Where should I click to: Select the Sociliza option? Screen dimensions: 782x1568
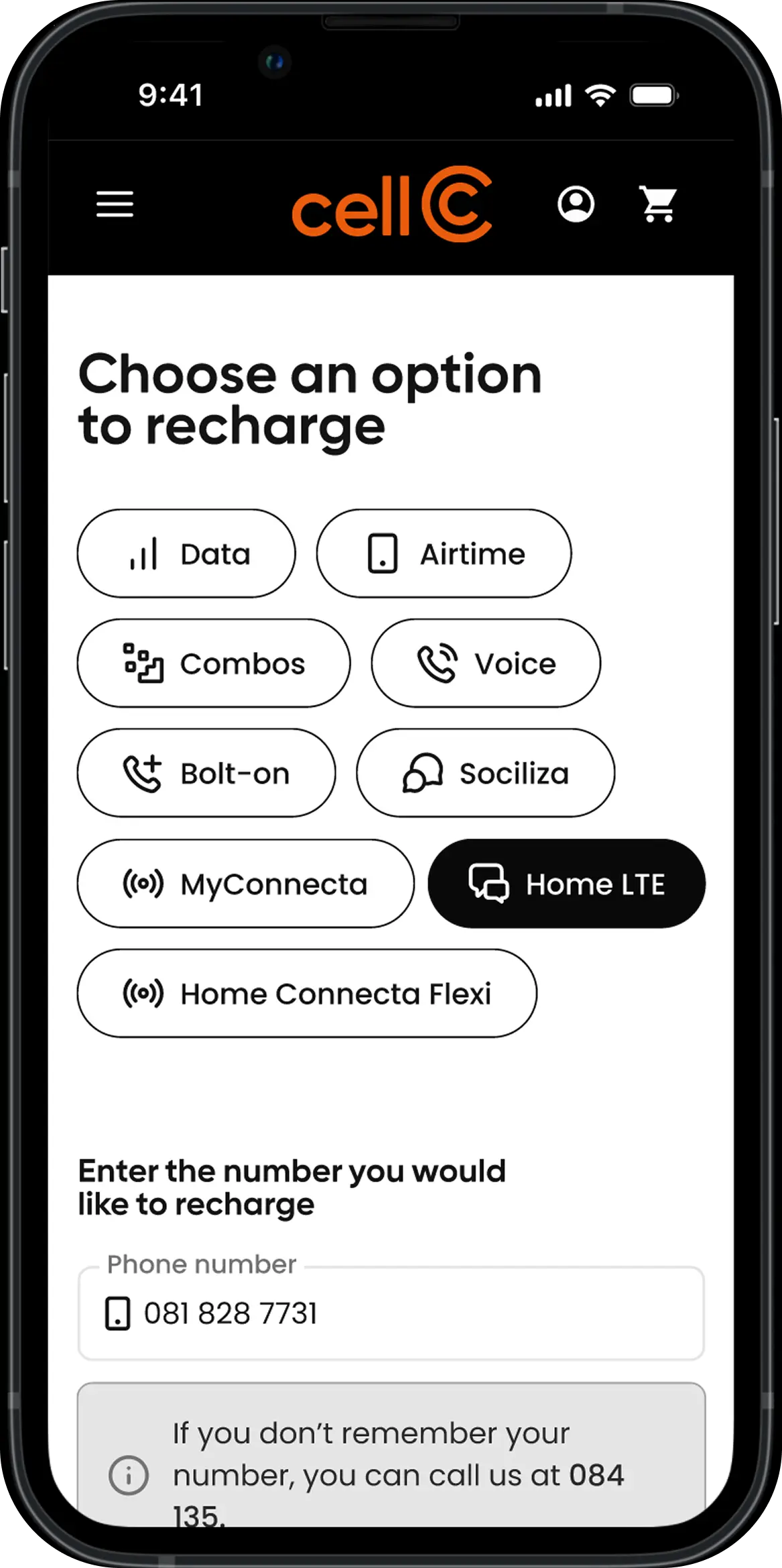click(485, 773)
